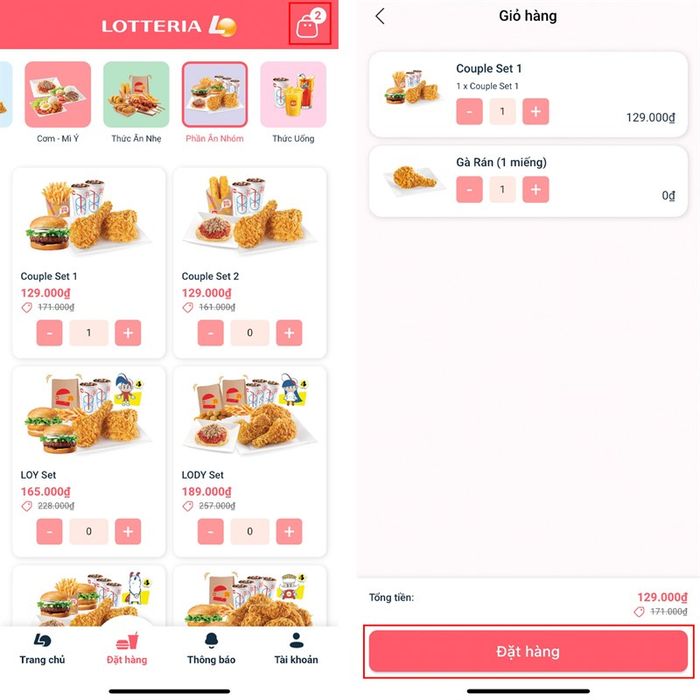The image size is (700, 700).
Task: Select the Cơm - Mì Ý category
Action: coord(58,95)
